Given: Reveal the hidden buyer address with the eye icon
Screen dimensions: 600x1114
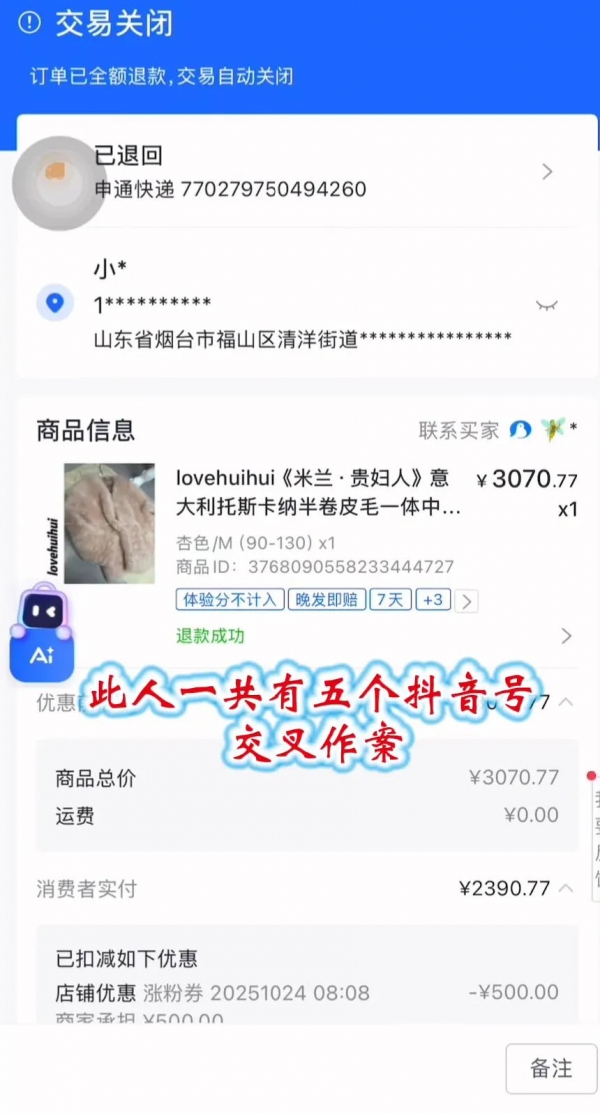Looking at the screenshot, I should tap(546, 305).
